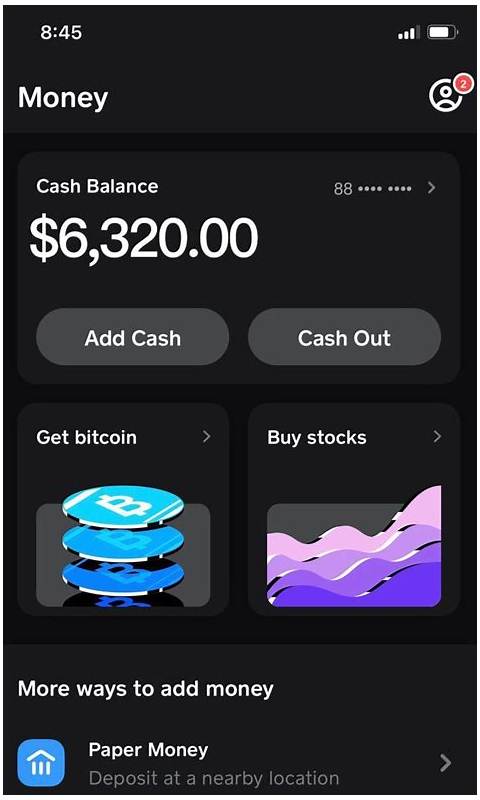Open the Get bitcoin card
The height and width of the screenshot is (800, 480).
tap(123, 510)
